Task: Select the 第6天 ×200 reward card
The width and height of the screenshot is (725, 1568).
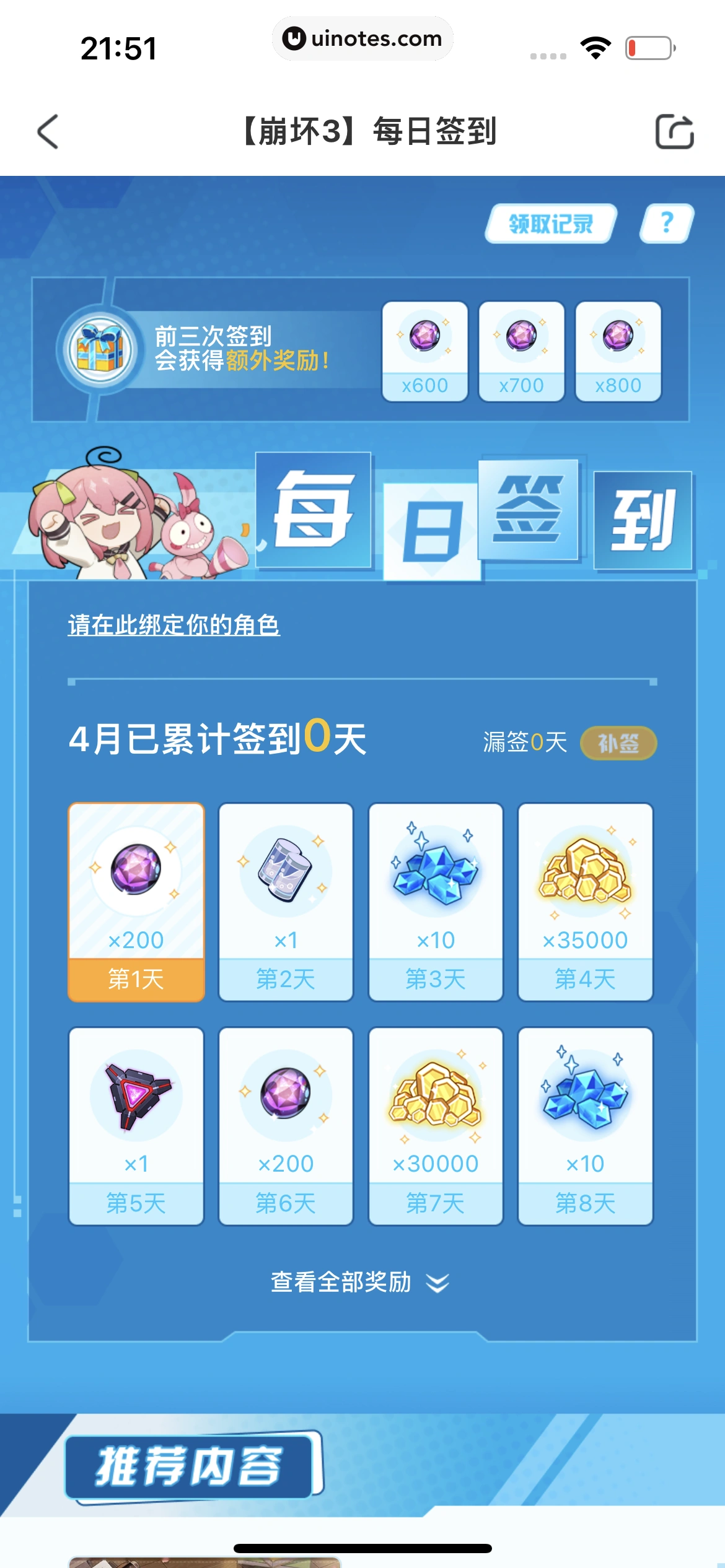Action: [286, 1126]
